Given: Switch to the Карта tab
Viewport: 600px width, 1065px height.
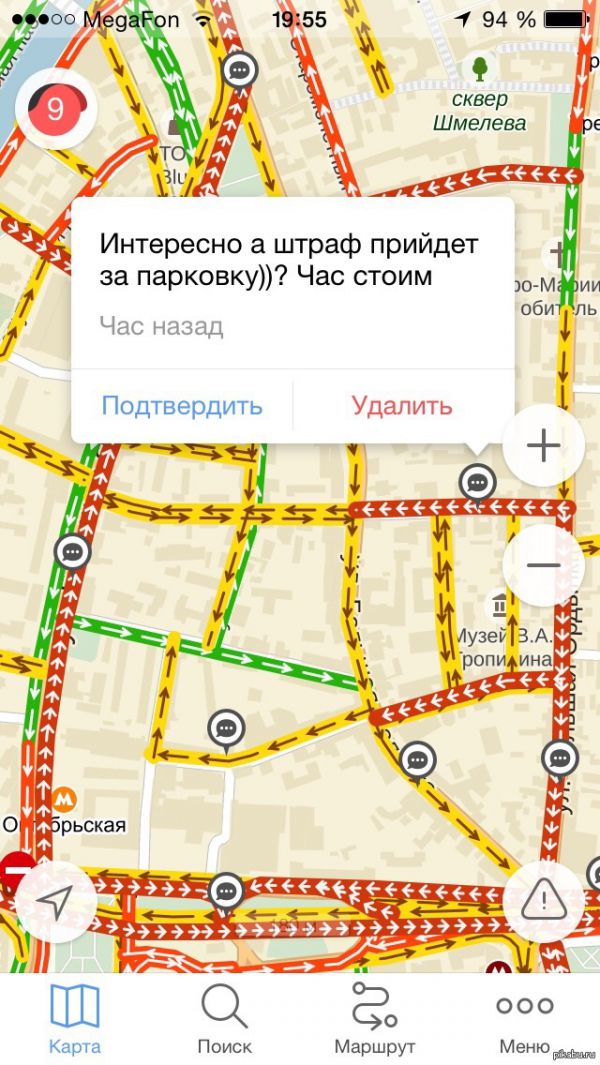Looking at the screenshot, I should [75, 1017].
